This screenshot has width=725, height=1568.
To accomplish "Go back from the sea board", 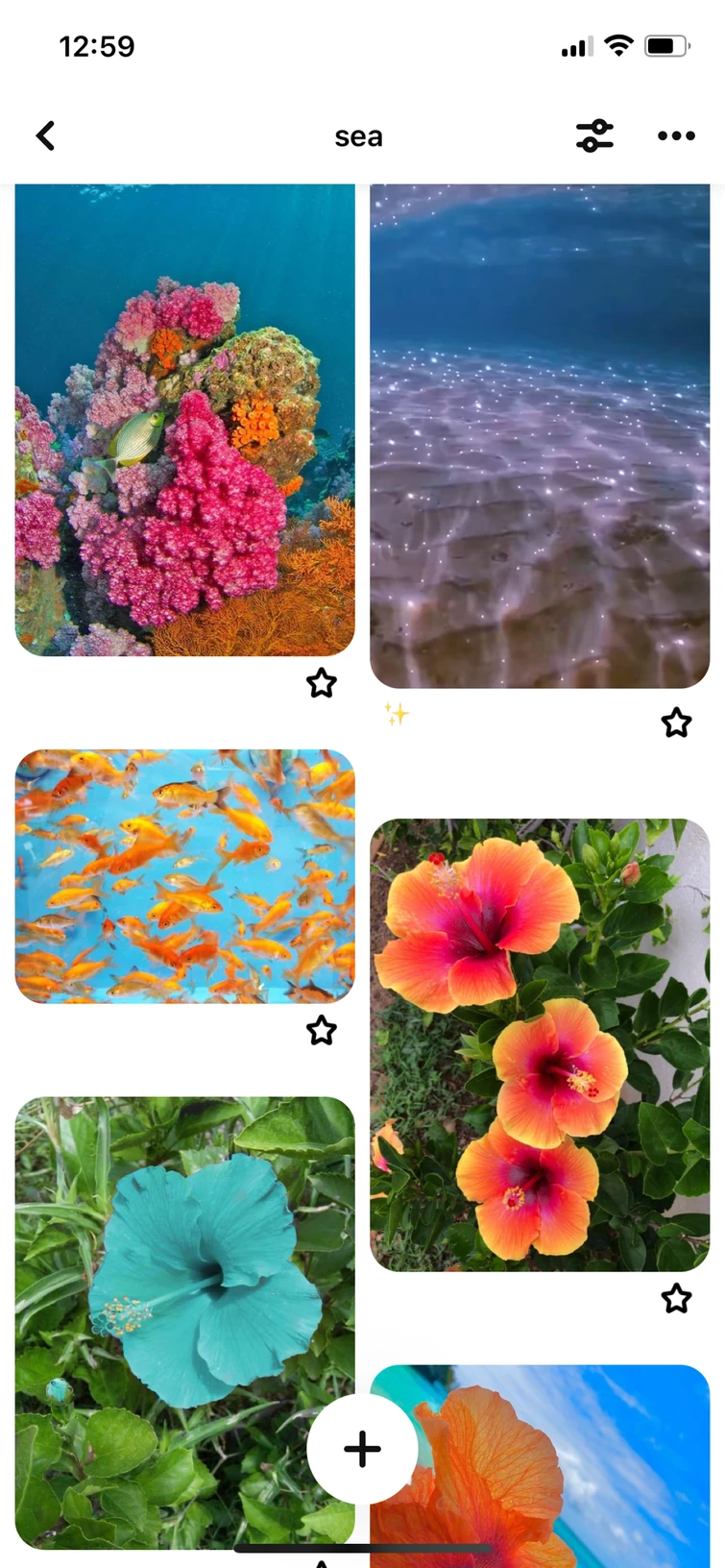I will point(45,136).
